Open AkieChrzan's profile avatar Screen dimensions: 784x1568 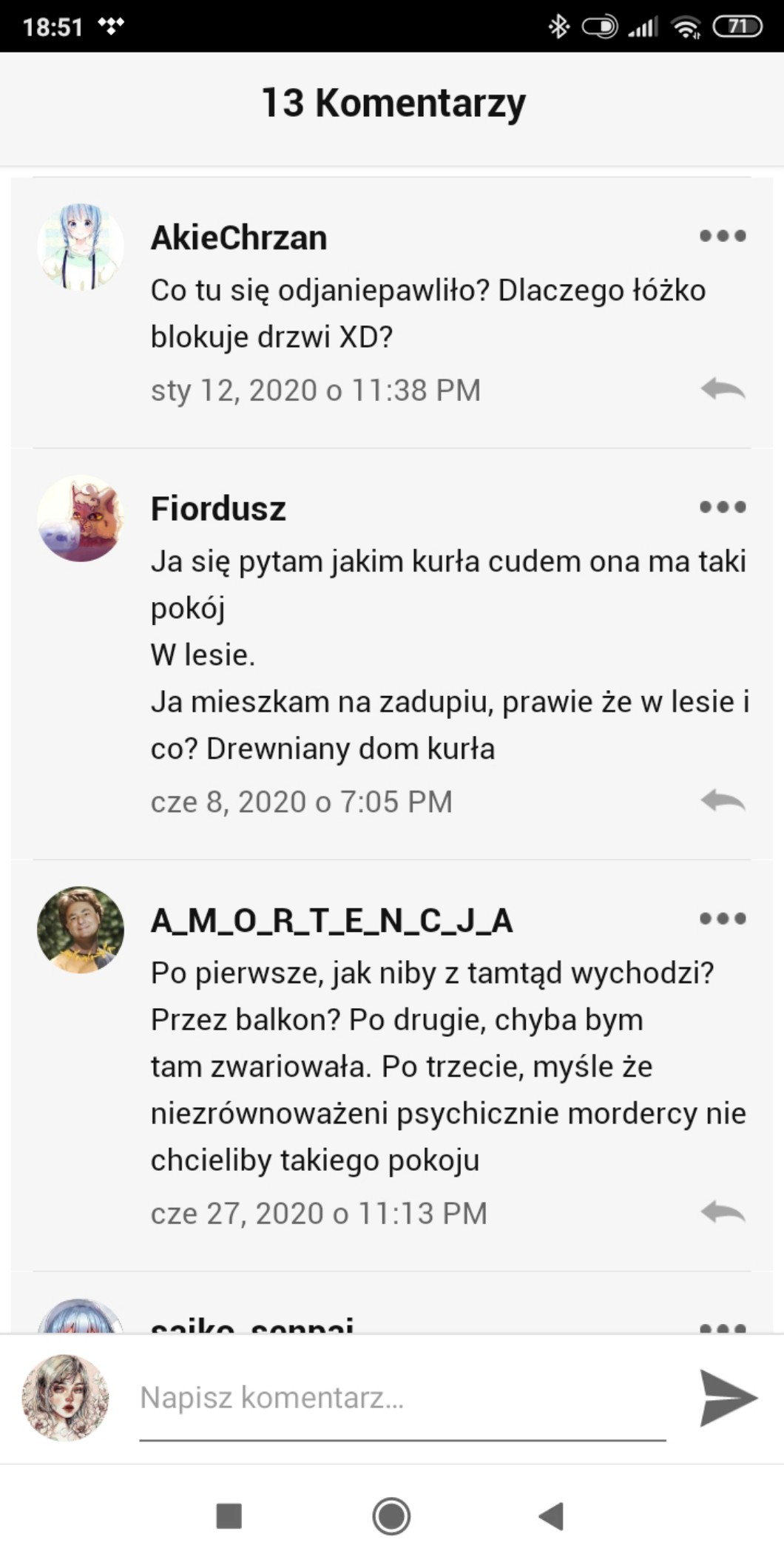pos(80,247)
